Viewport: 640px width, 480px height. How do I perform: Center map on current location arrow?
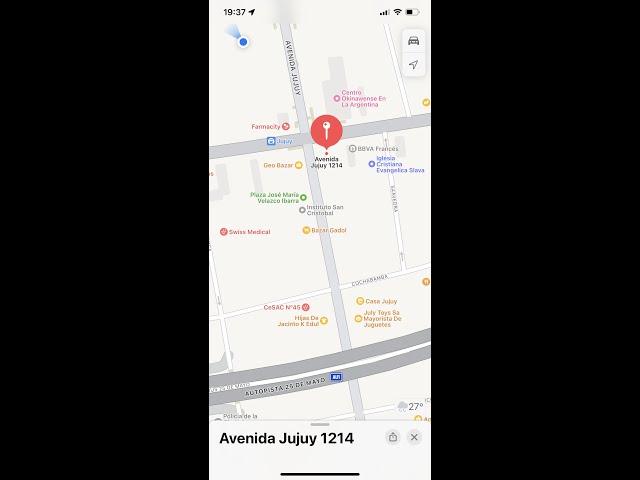tap(414, 64)
